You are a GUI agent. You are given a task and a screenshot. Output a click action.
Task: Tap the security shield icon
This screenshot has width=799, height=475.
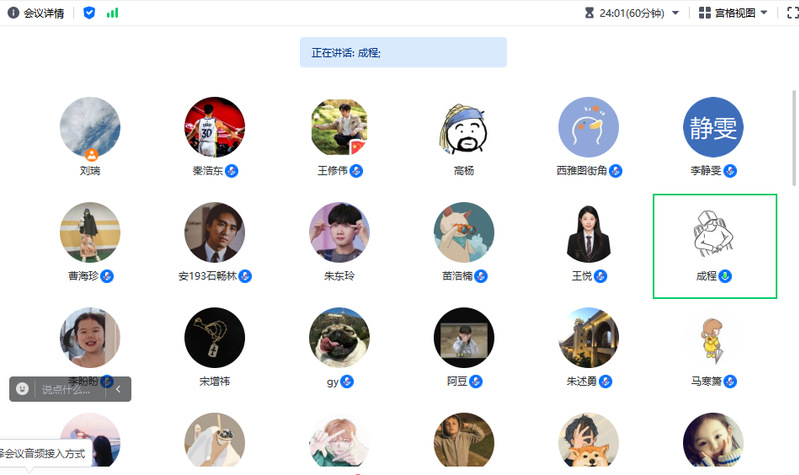(x=89, y=13)
